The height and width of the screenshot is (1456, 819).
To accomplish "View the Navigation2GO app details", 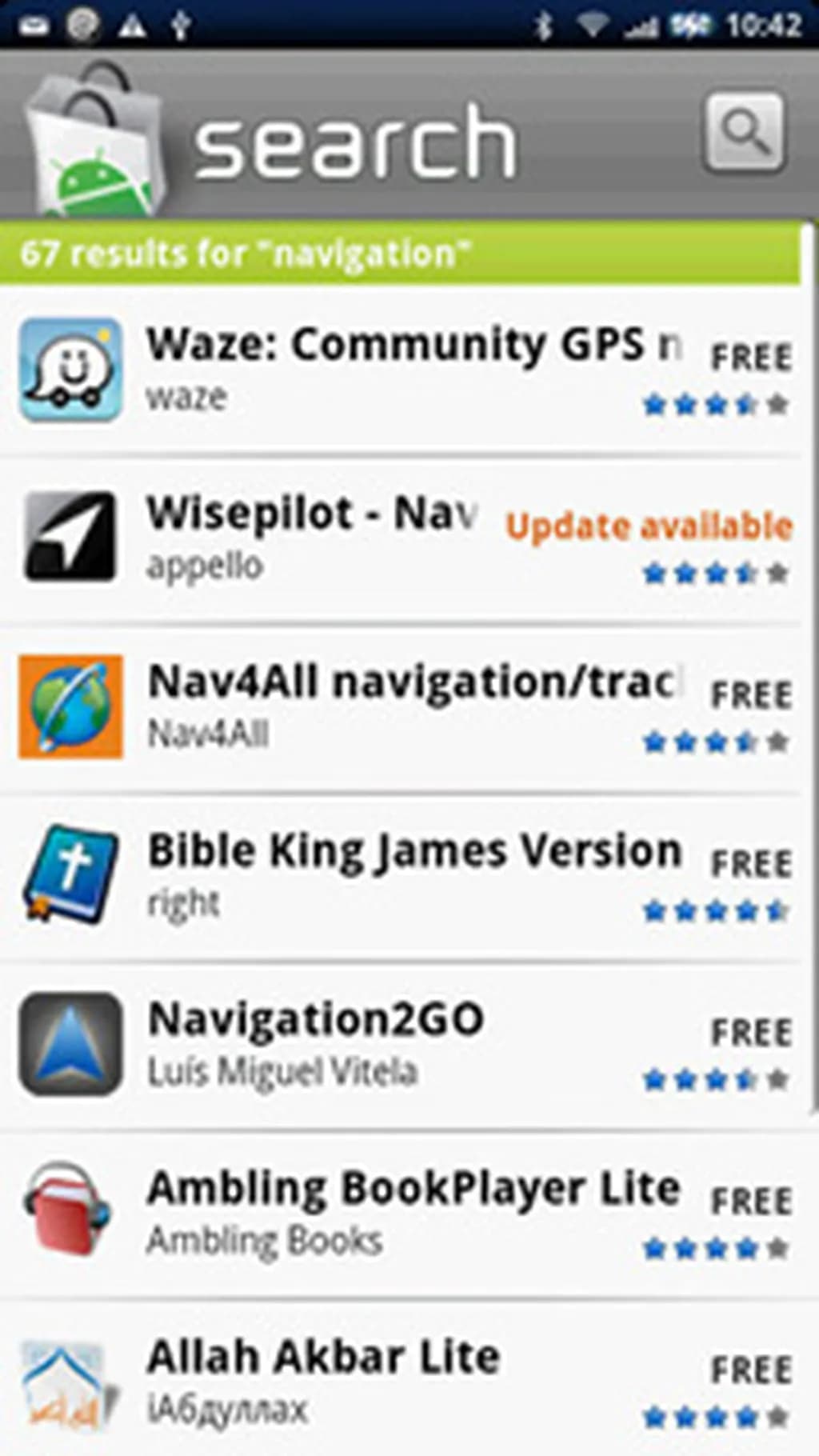I will click(400, 1044).
